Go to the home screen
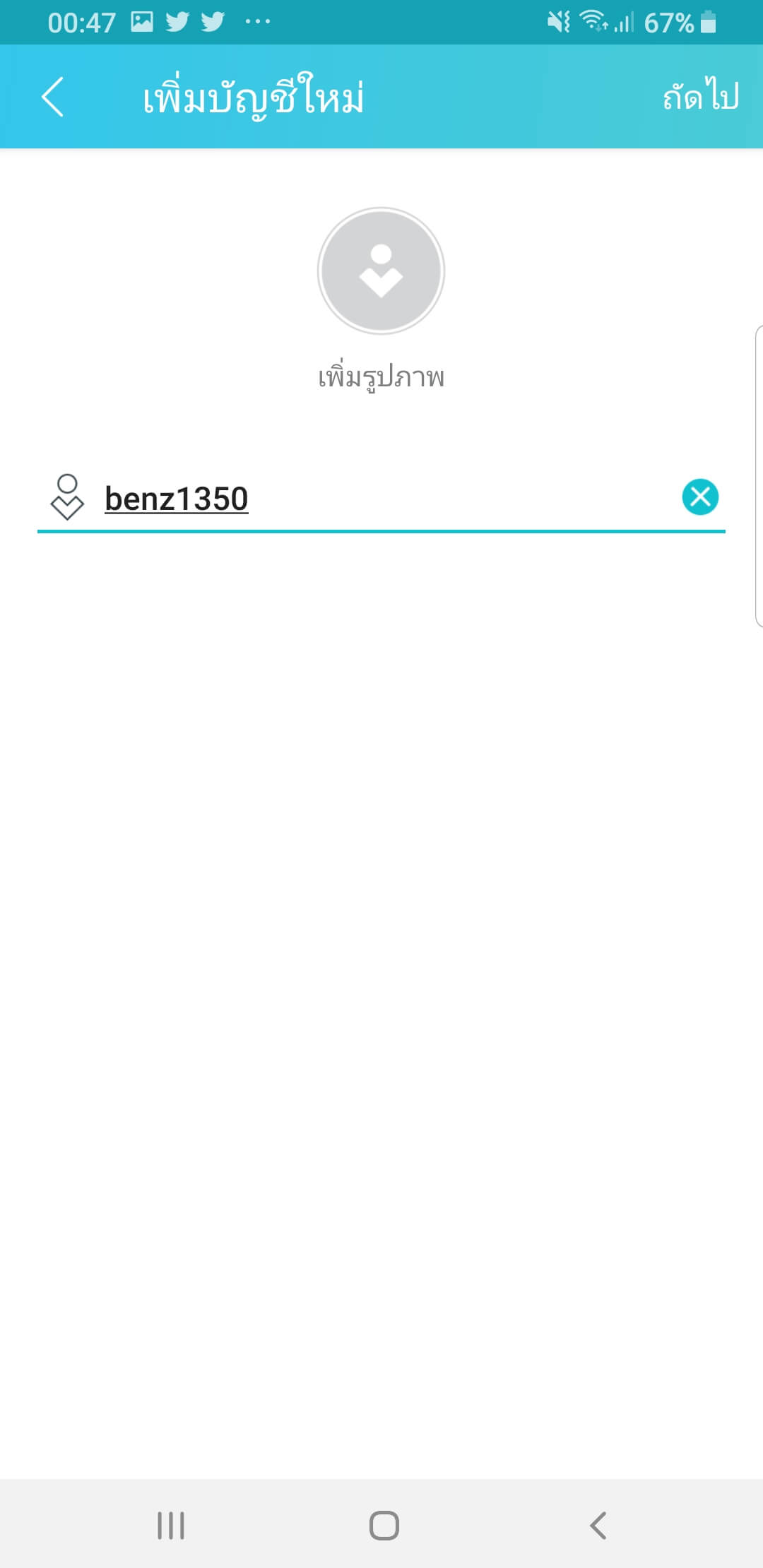Screen dimensions: 763x1568 click(x=384, y=1526)
